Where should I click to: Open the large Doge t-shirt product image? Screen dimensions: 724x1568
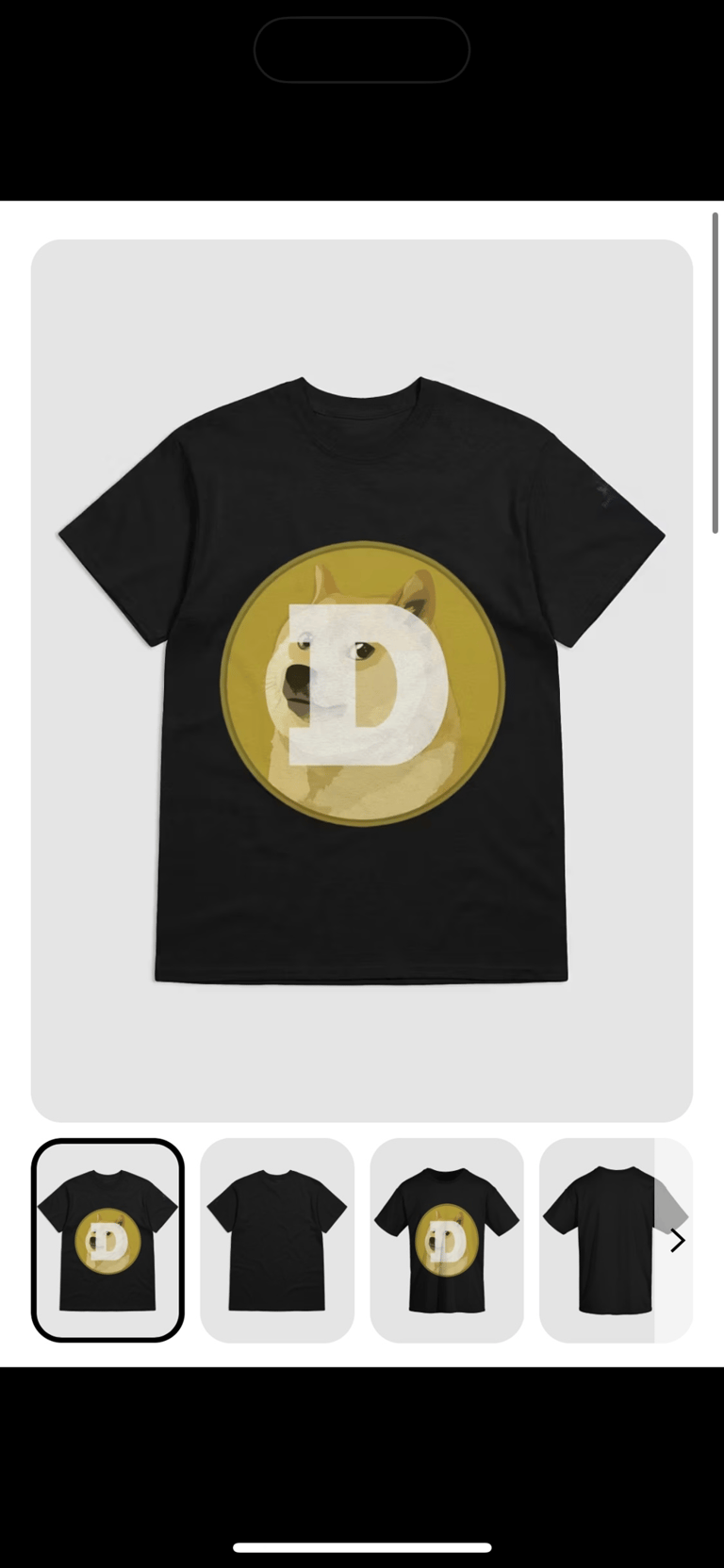coord(362,680)
